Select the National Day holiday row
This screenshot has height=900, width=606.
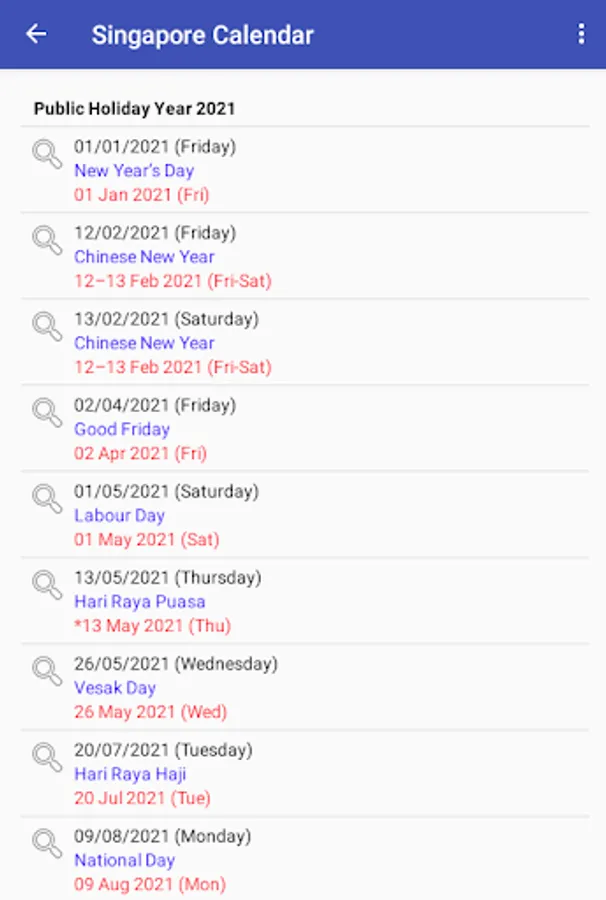305,859
